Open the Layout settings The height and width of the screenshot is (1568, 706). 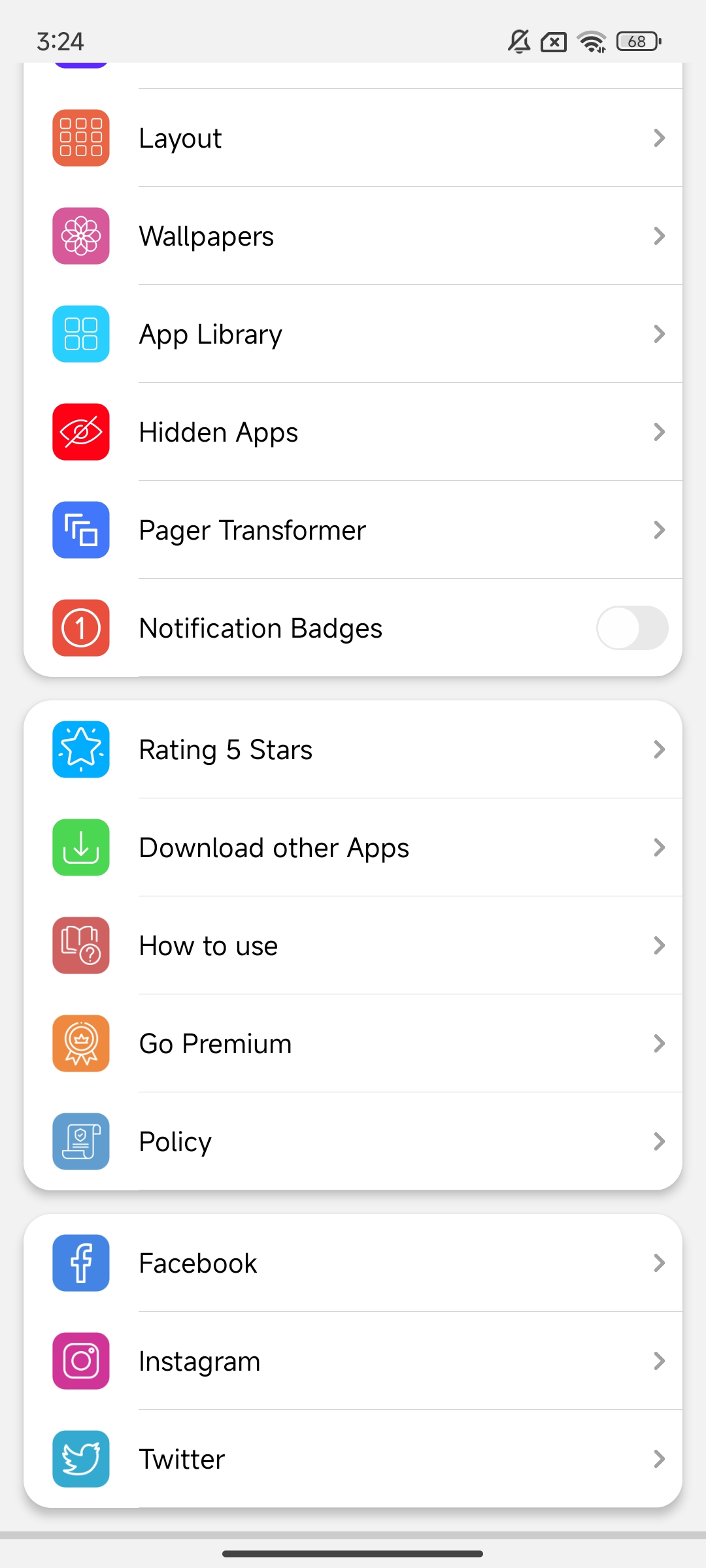coord(353,138)
